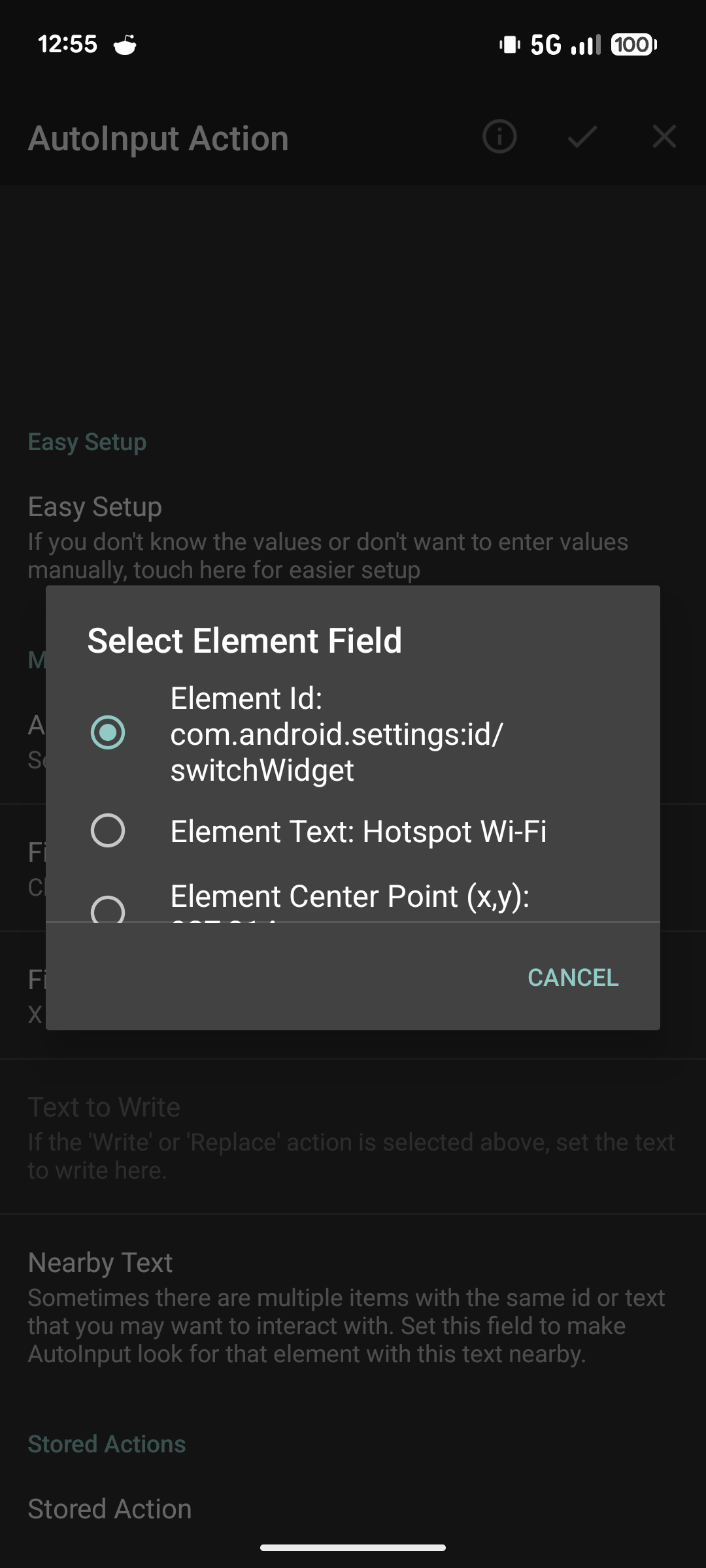Select the Element Id switchWidget option
The height and width of the screenshot is (1568, 706).
[x=108, y=732]
